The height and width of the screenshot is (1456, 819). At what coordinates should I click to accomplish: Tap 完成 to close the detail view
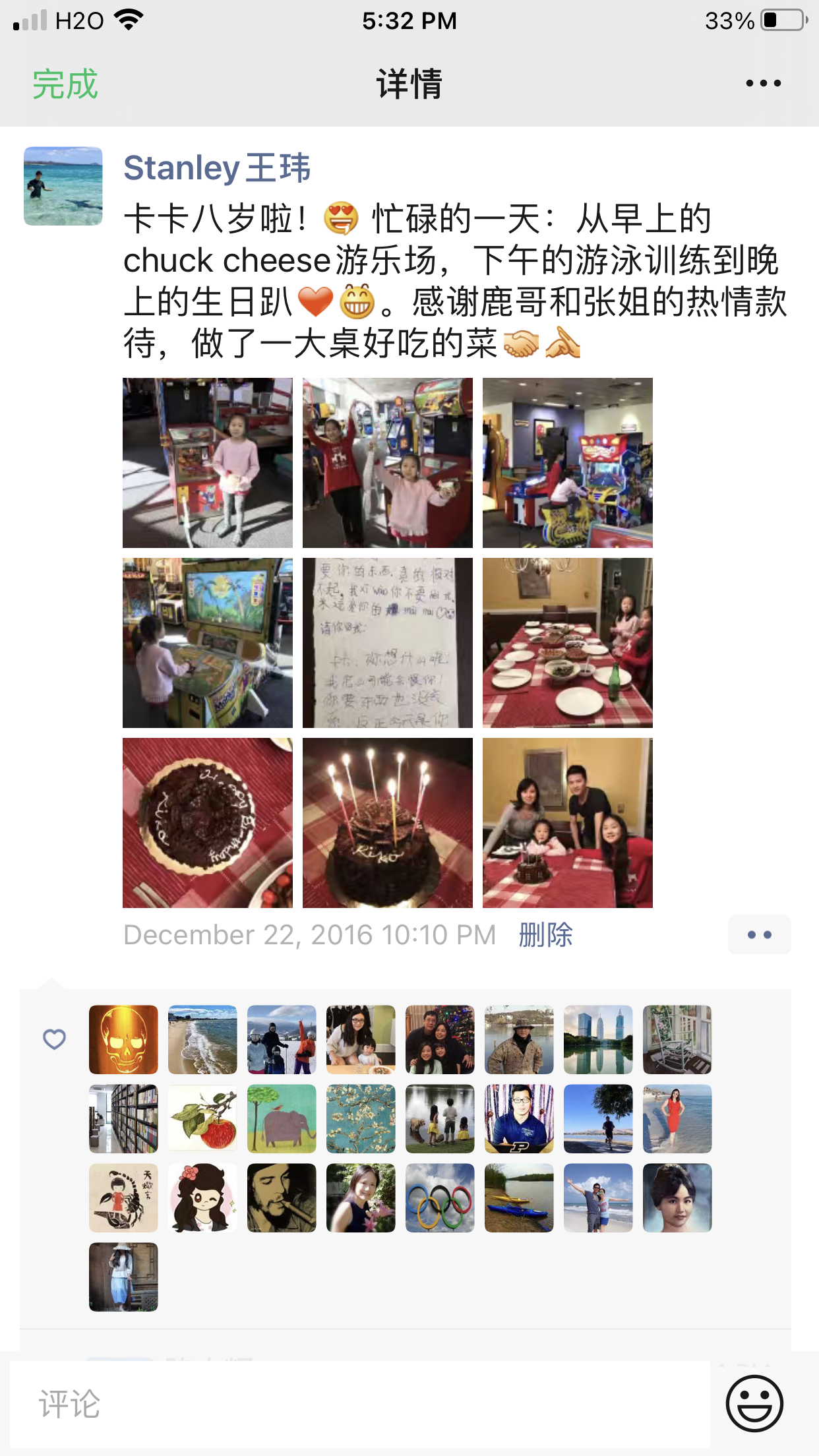point(65,84)
